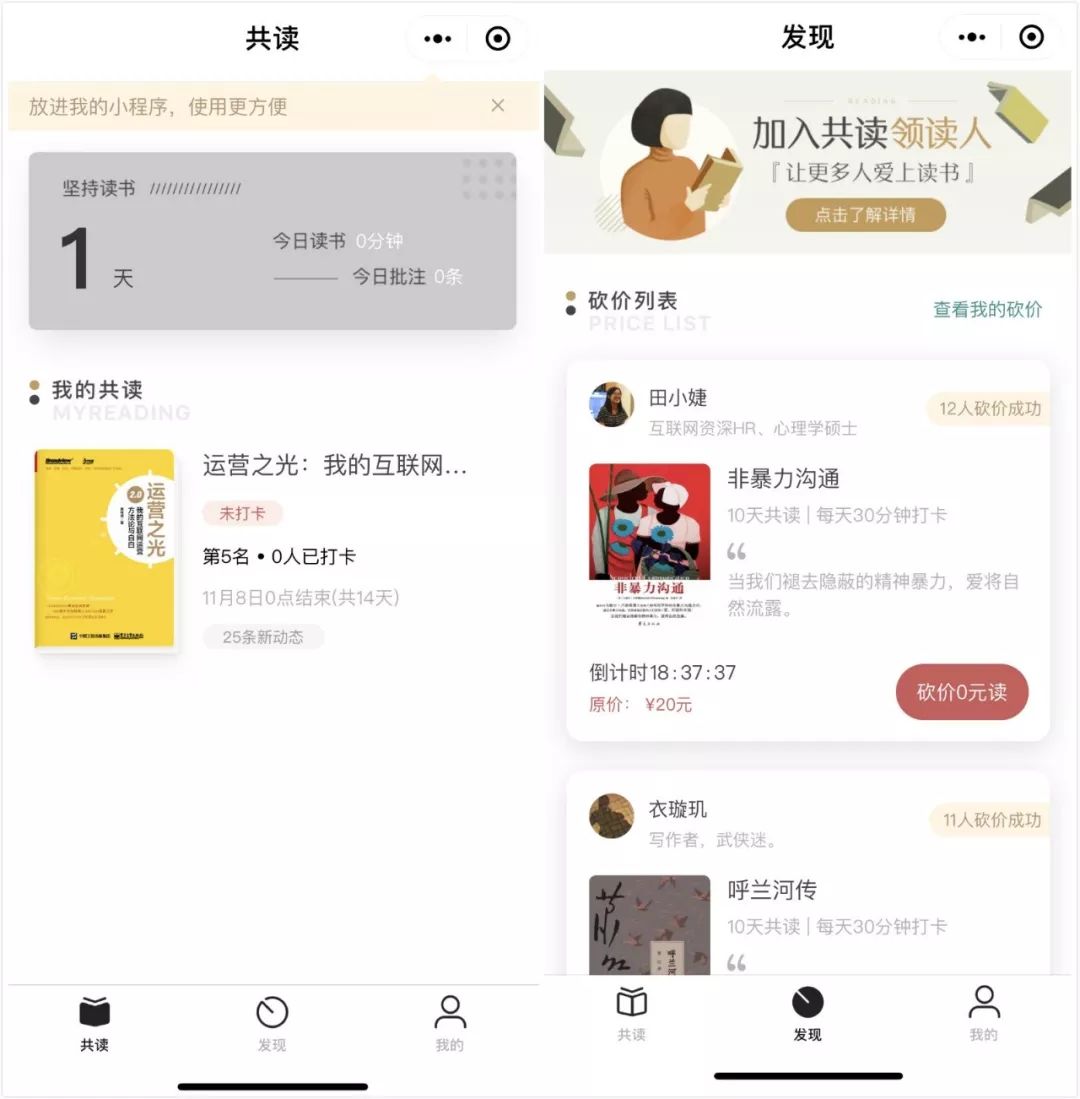Screen dimensions: 1080x1099
Task: Switch to 发现 tab from the 共读 page
Action: coord(272,1023)
